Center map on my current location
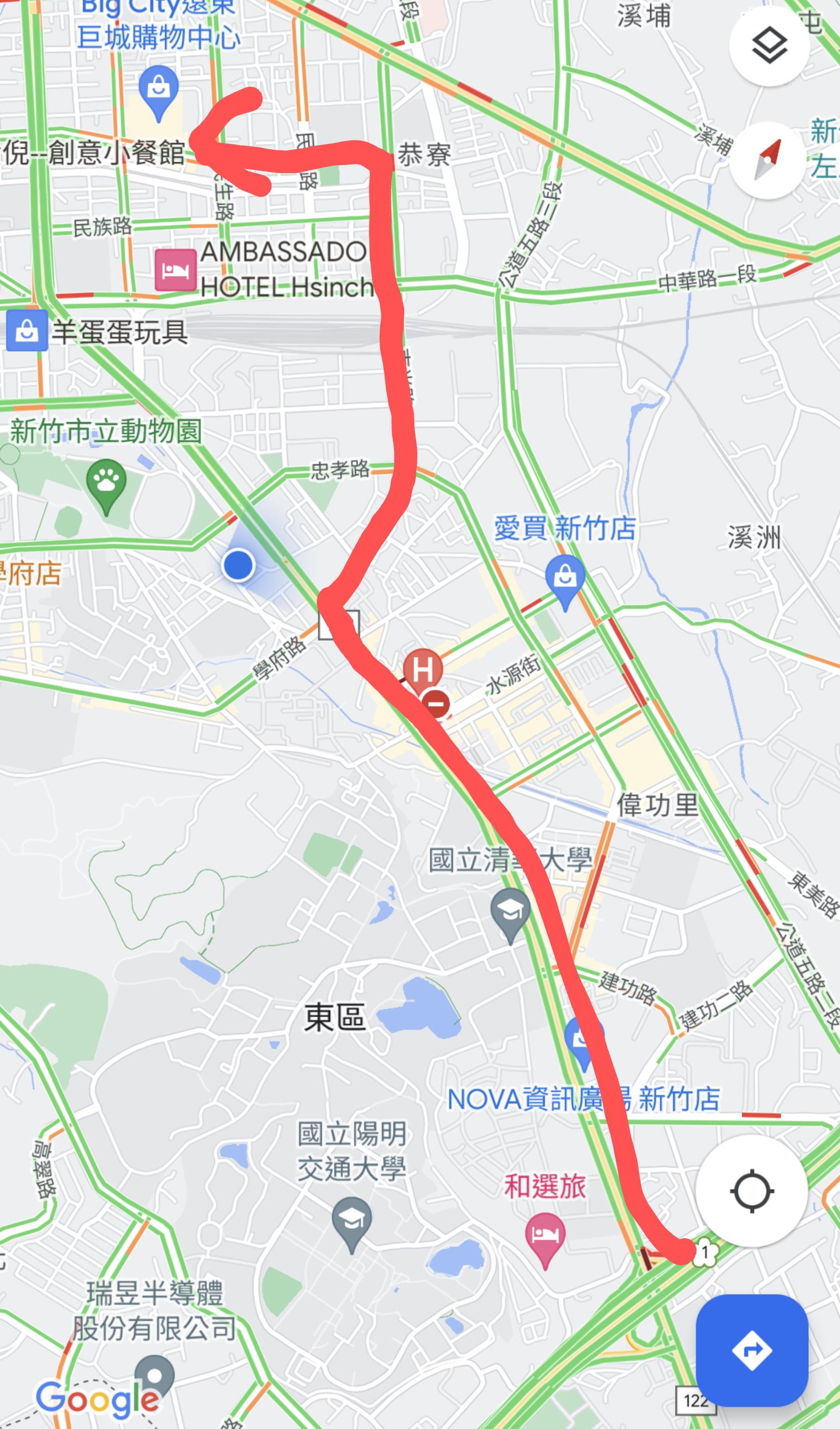Screen dimensions: 840x1429 coord(752,1191)
